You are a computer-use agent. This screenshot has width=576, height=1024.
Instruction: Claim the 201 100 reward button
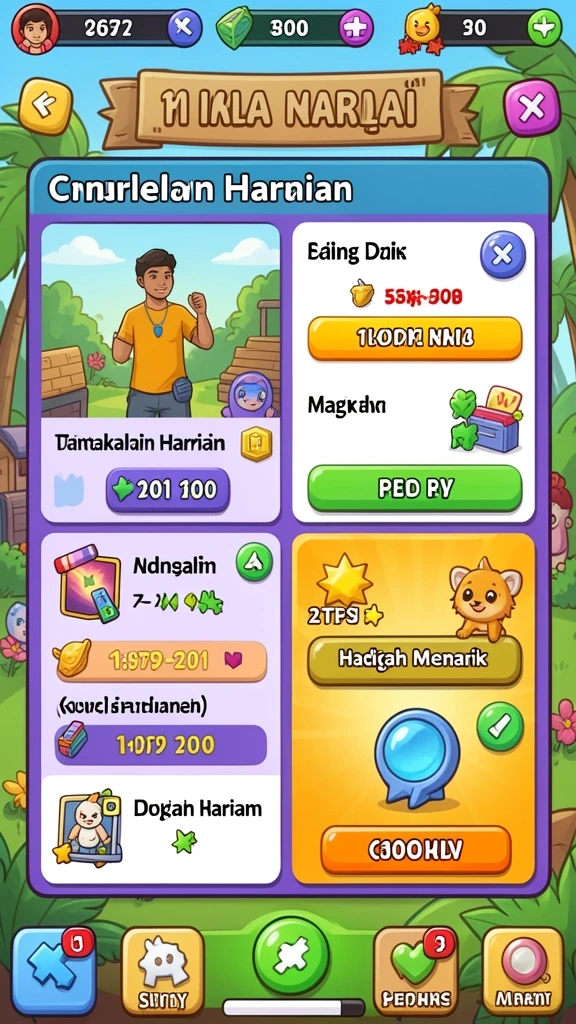[168, 489]
